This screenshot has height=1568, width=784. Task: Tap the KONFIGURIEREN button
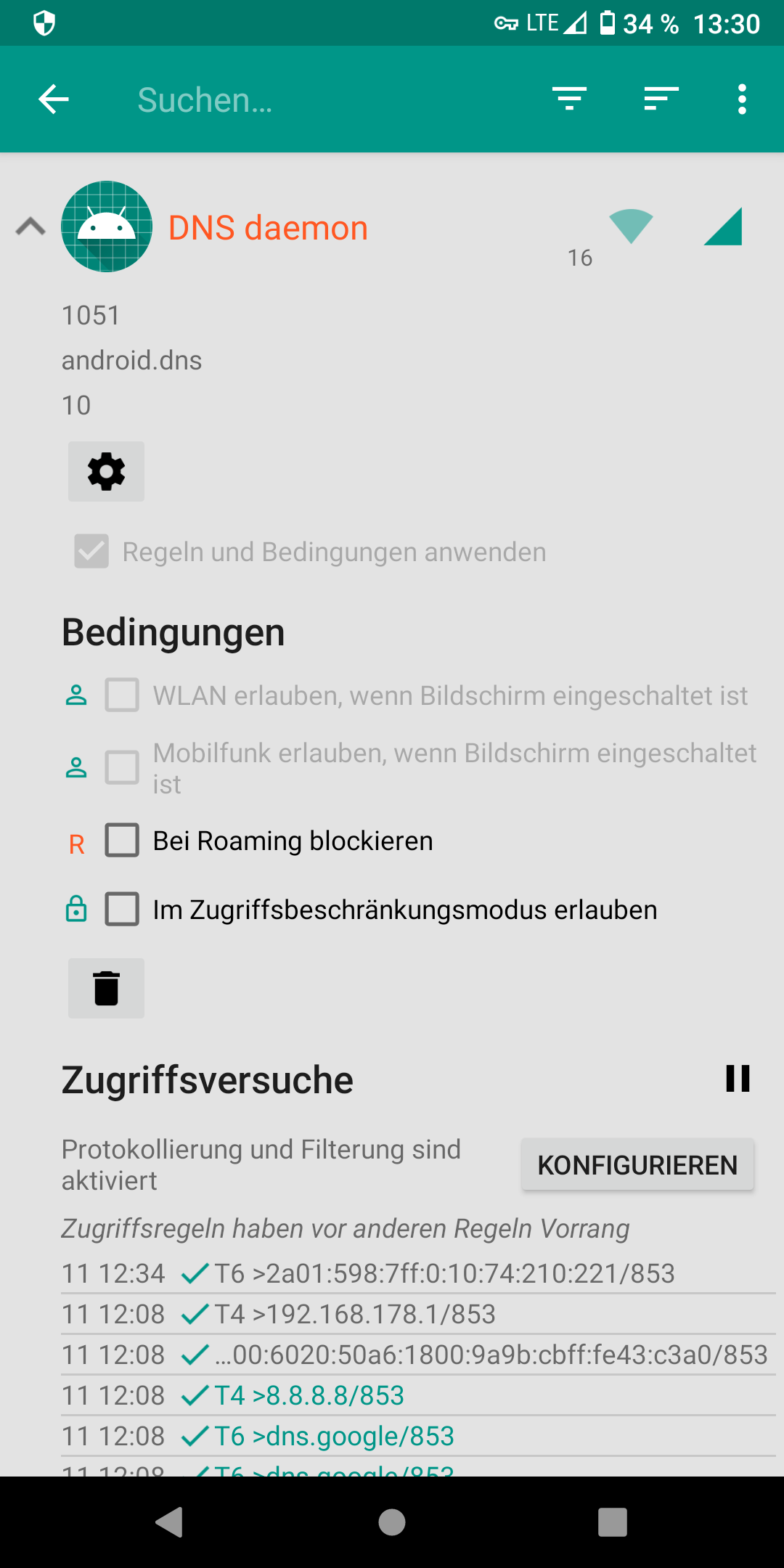click(637, 1164)
